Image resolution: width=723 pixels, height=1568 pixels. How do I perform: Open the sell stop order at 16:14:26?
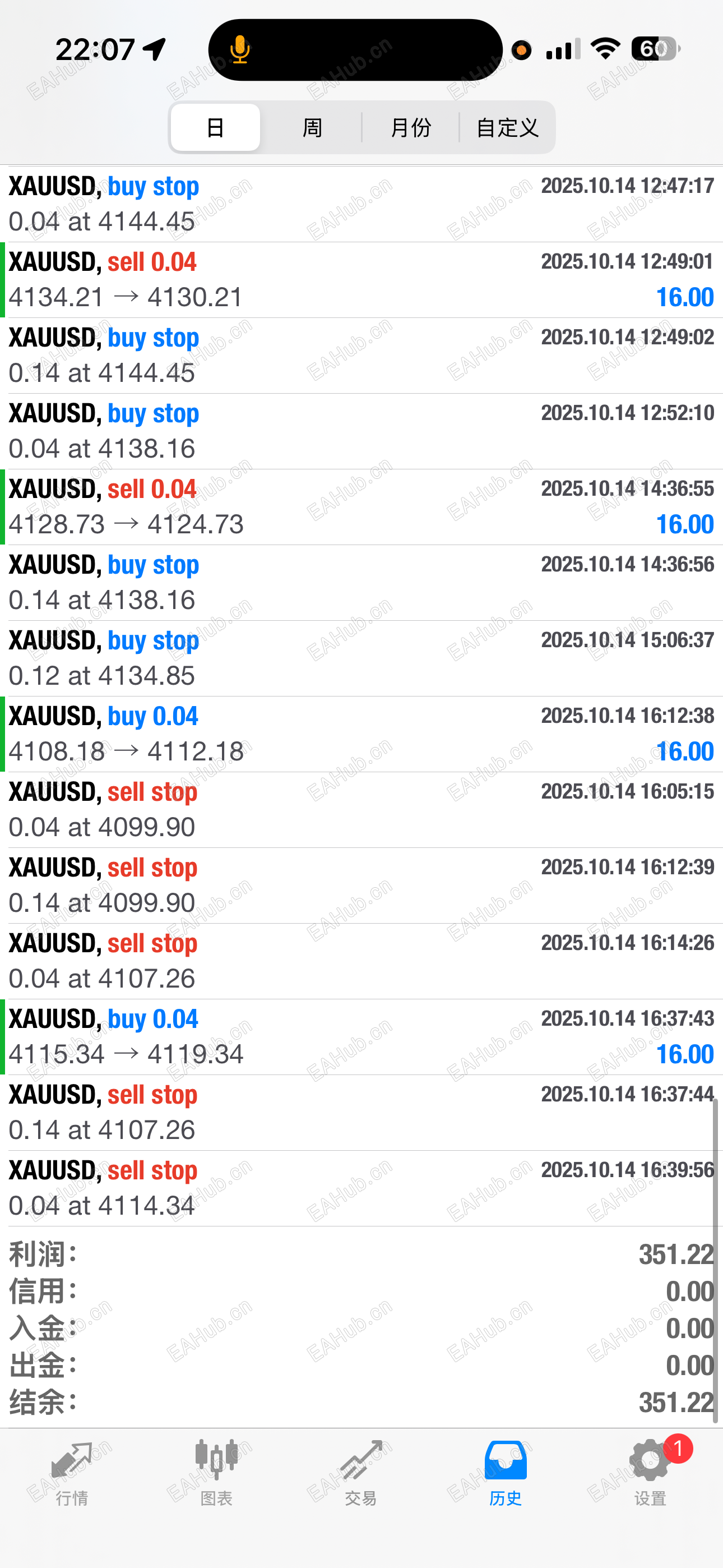click(361, 961)
